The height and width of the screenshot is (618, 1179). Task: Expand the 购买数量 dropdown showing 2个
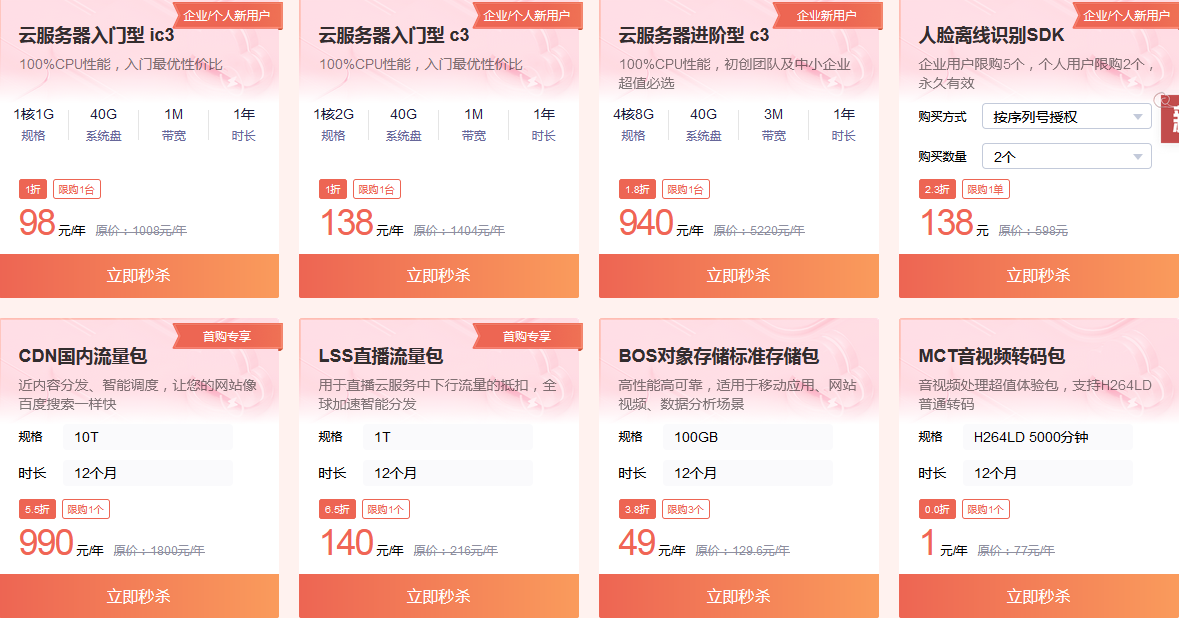click(x=1066, y=157)
